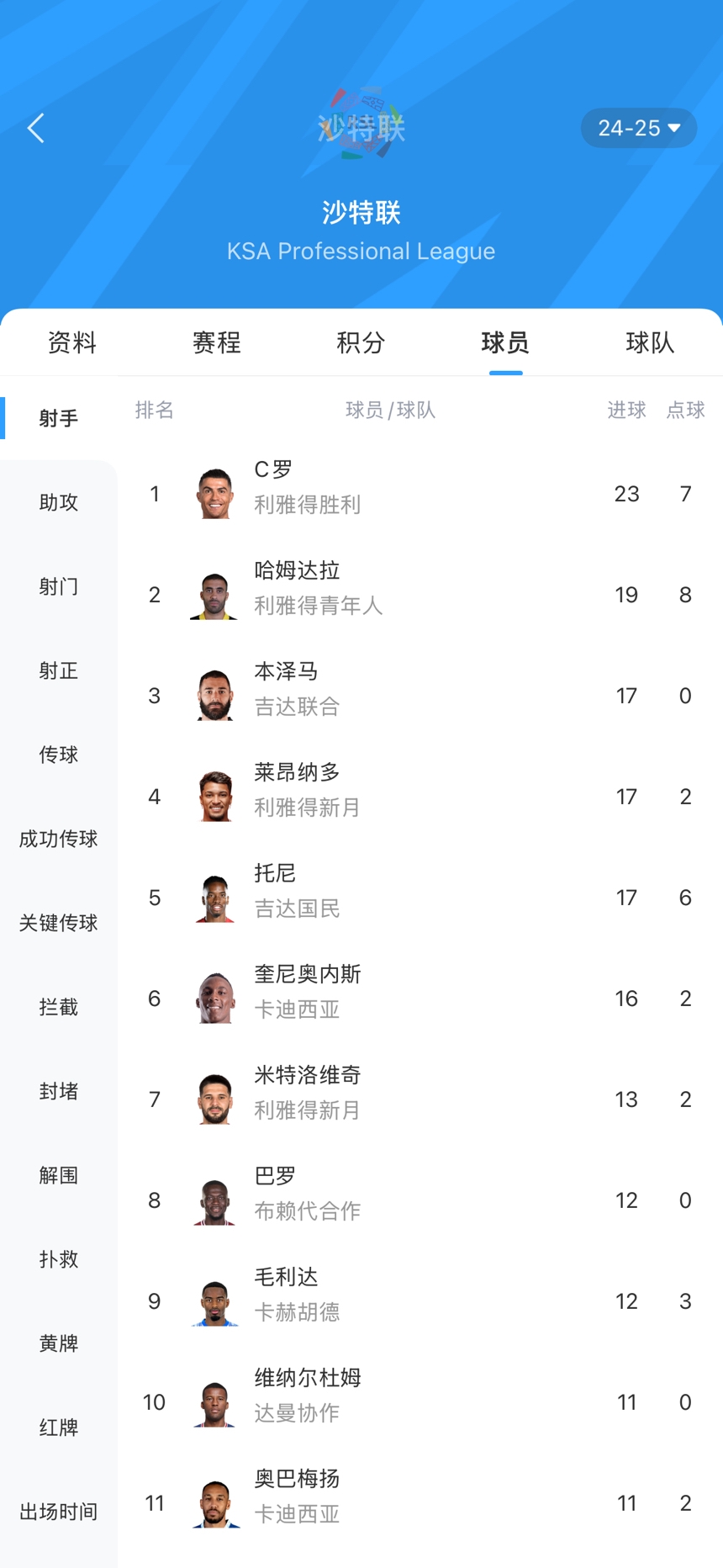Select the 拦截 category
Screen dimensions: 723x1568
[x=59, y=1007]
